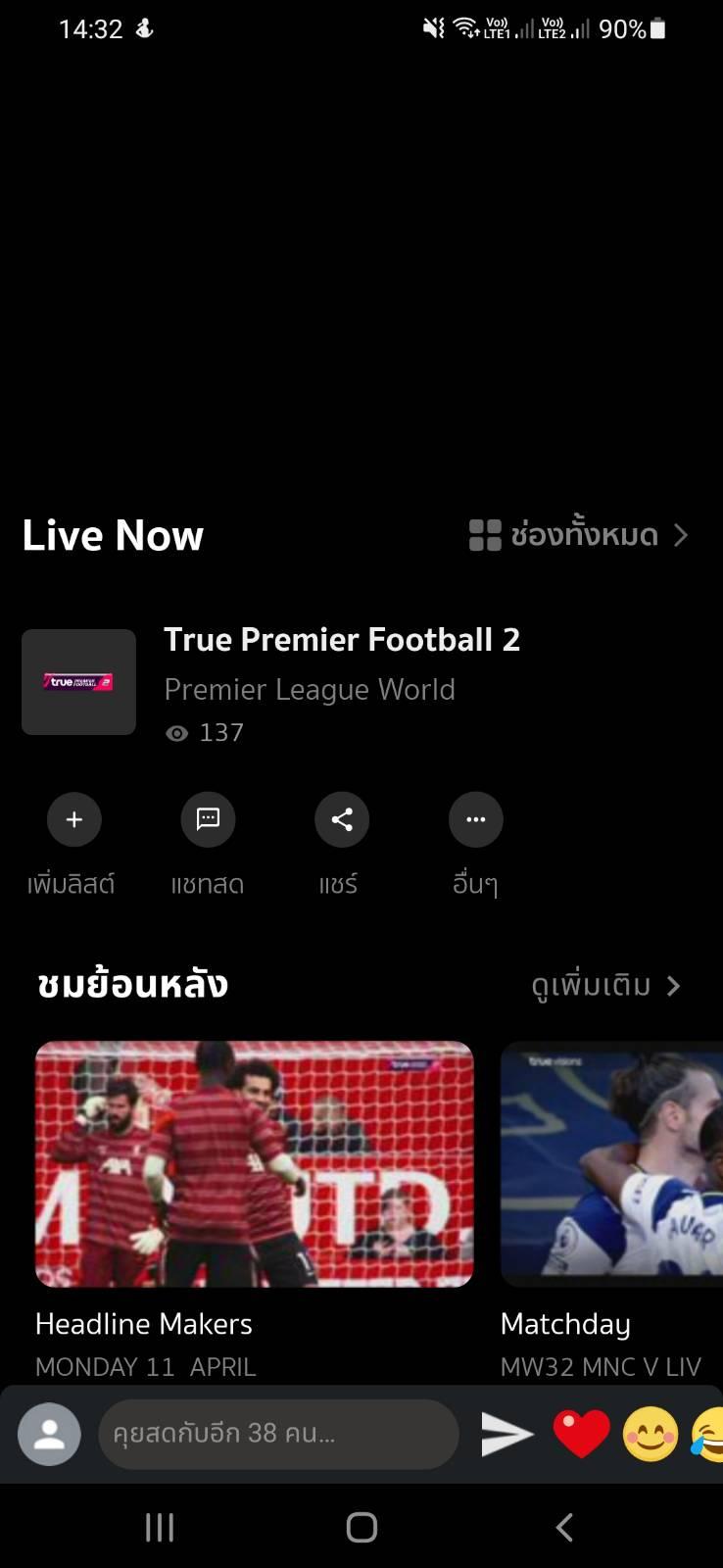Focus the live chat message field

pos(278,1435)
